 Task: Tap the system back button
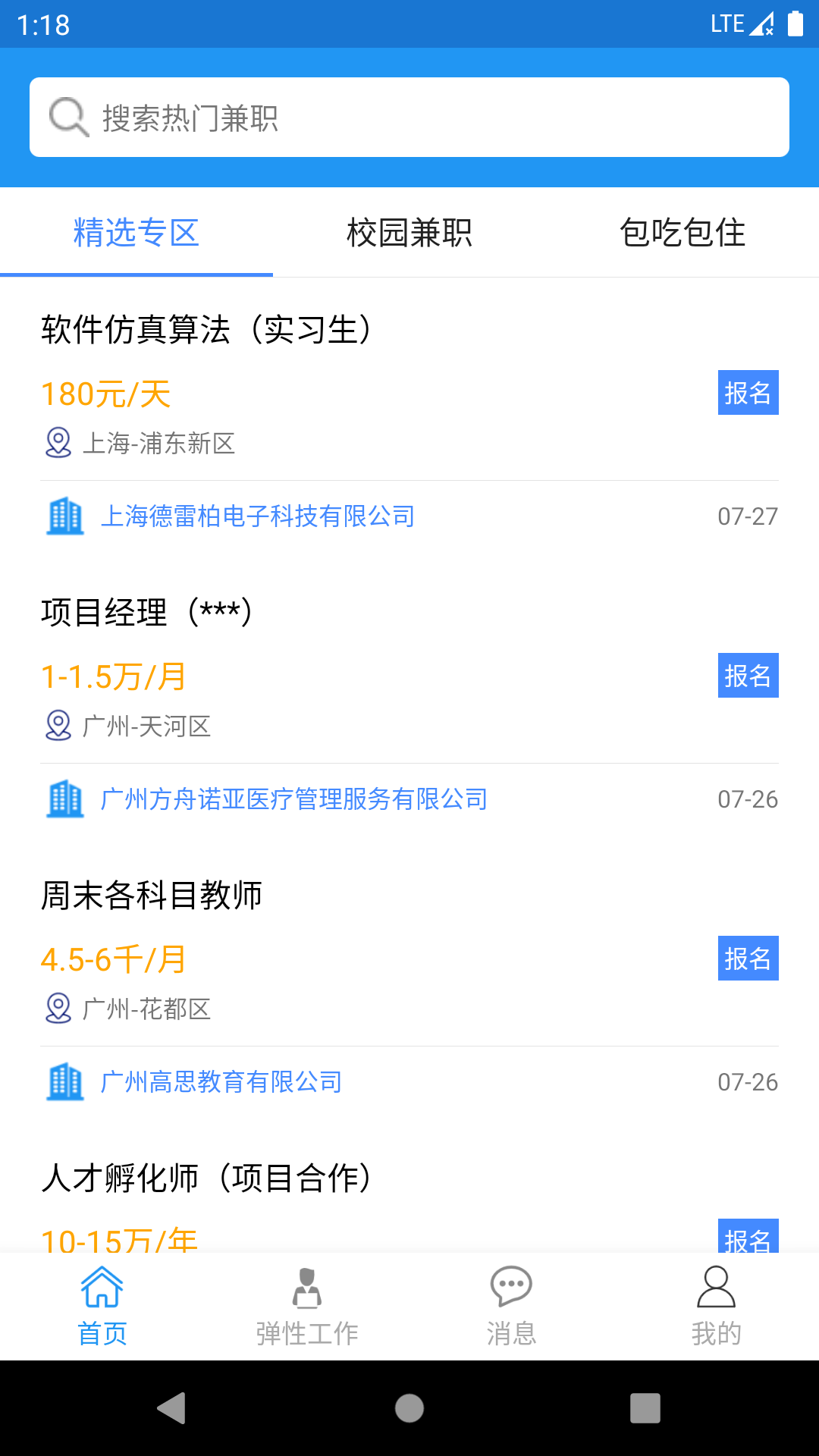172,1408
